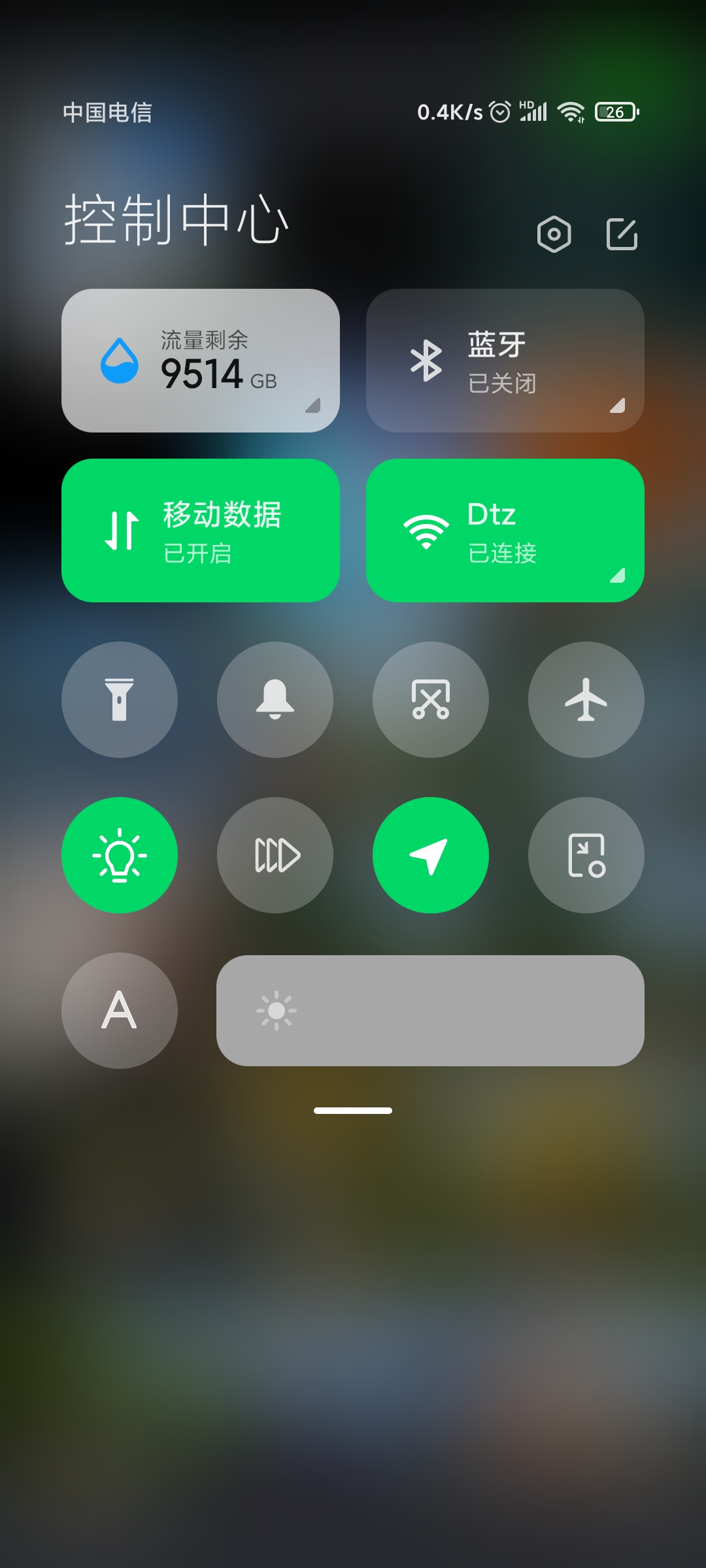Toggle automatic brightness A button
This screenshot has width=706, height=1568.
[x=120, y=1011]
